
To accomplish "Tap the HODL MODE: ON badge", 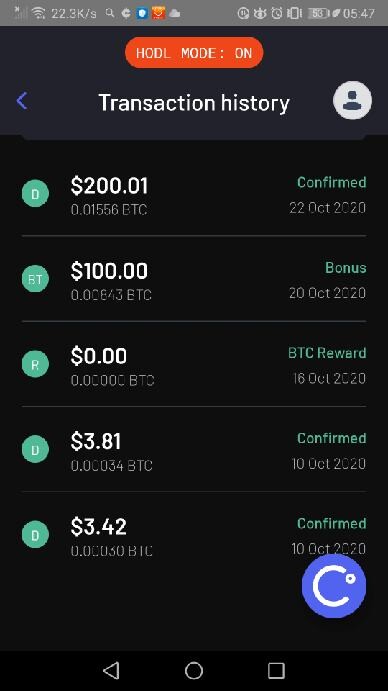I will 194,53.
